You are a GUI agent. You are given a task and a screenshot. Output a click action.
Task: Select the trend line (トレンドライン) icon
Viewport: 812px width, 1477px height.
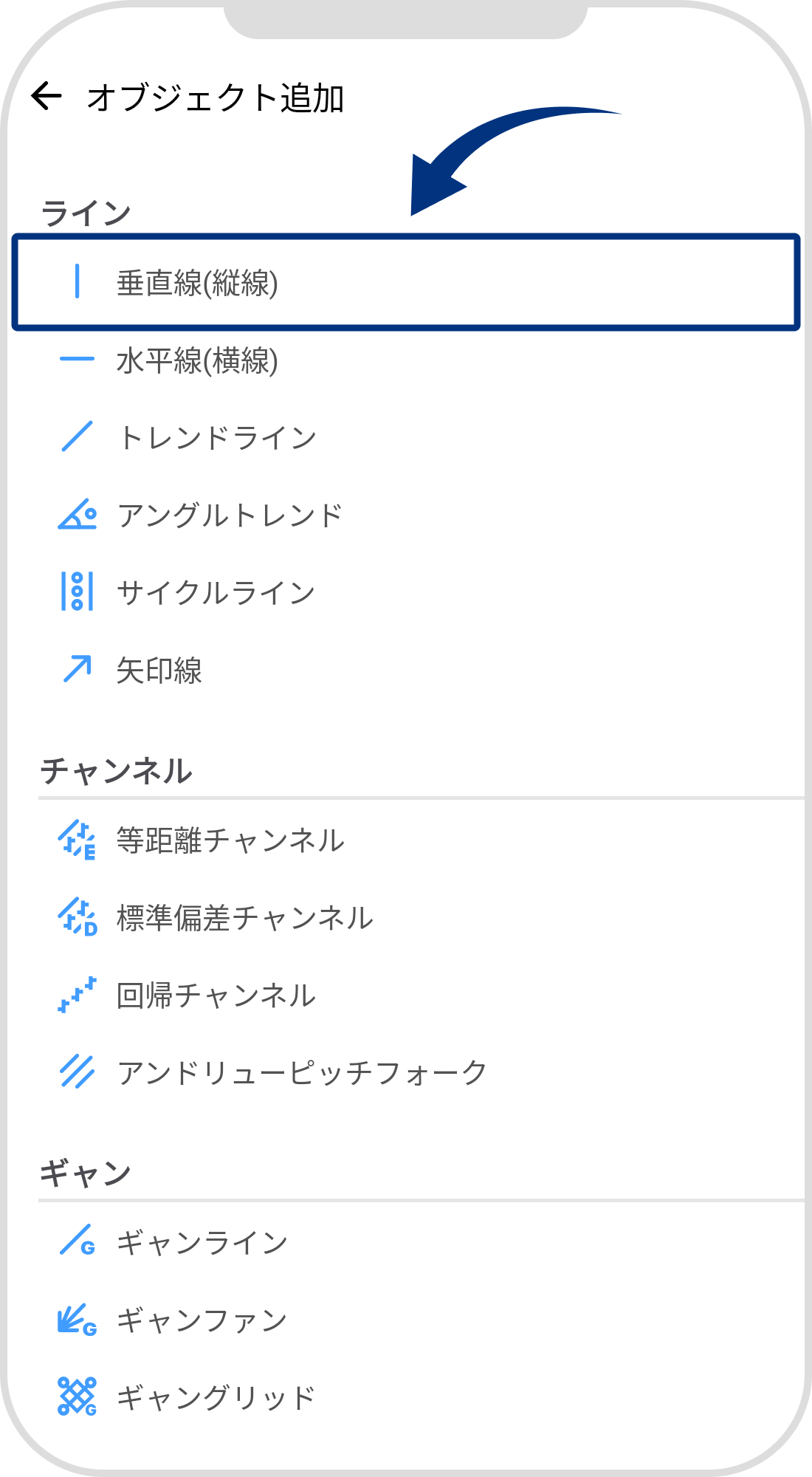pos(78,436)
